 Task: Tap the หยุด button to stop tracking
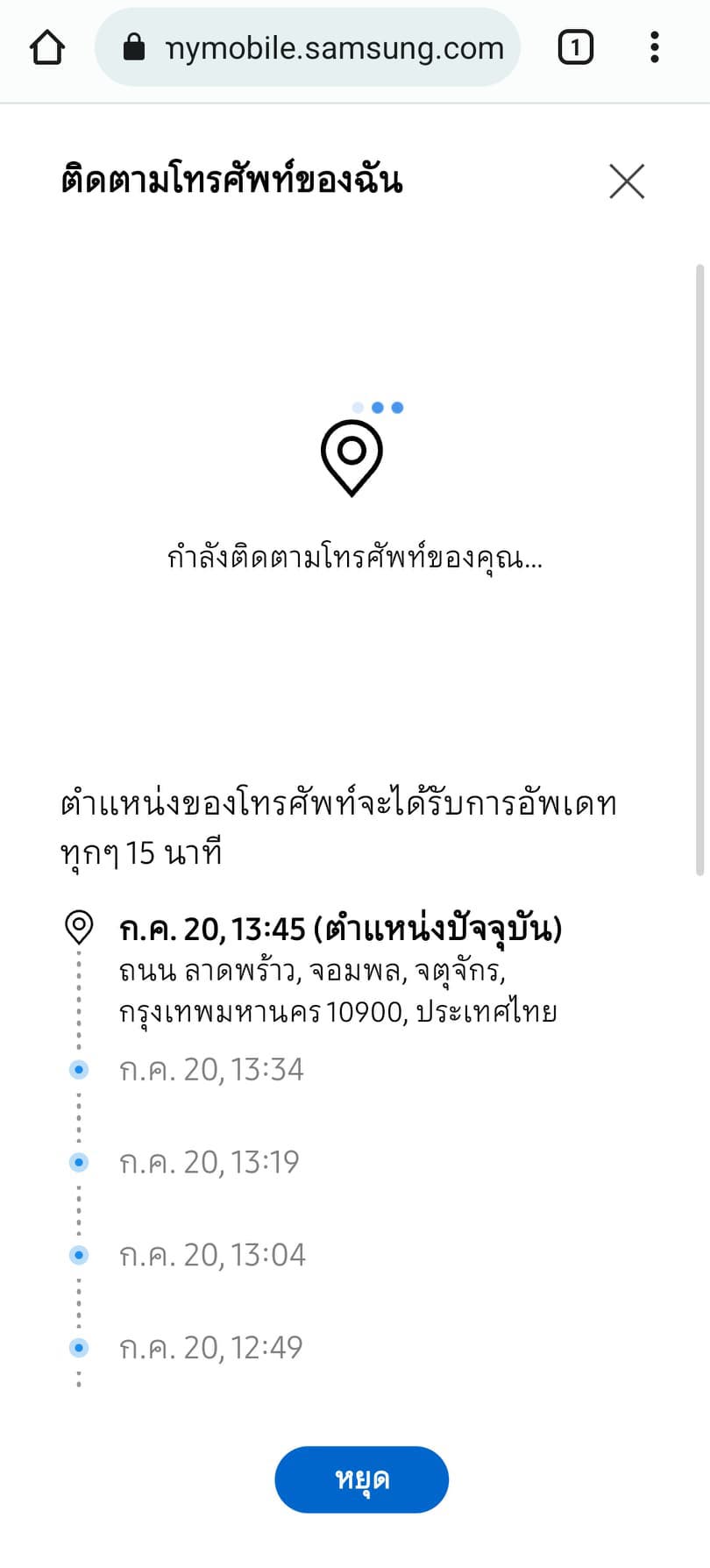coord(361,1479)
